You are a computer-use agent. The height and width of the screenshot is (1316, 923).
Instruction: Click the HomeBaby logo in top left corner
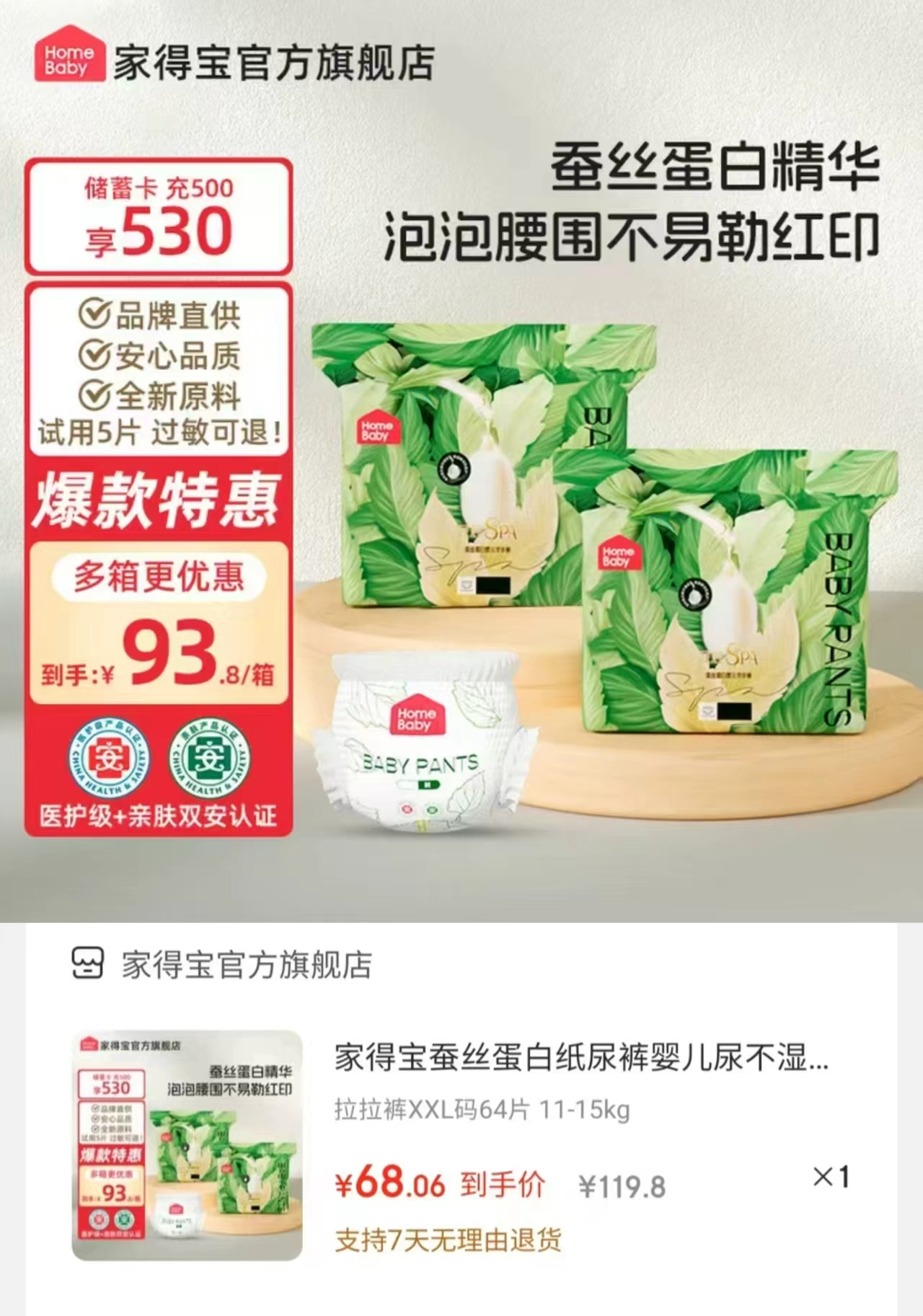point(69,56)
